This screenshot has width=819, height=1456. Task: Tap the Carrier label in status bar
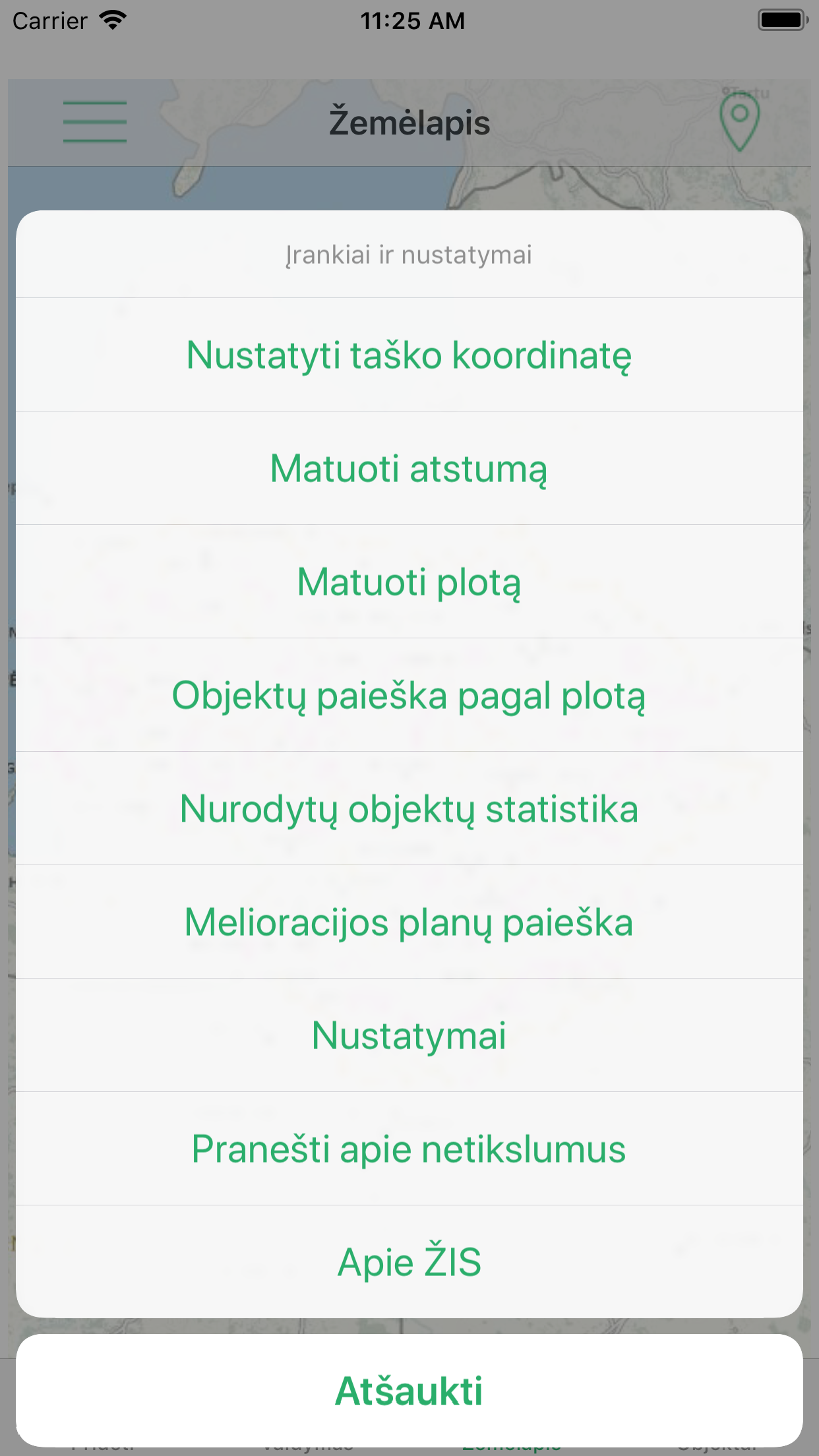point(49,20)
